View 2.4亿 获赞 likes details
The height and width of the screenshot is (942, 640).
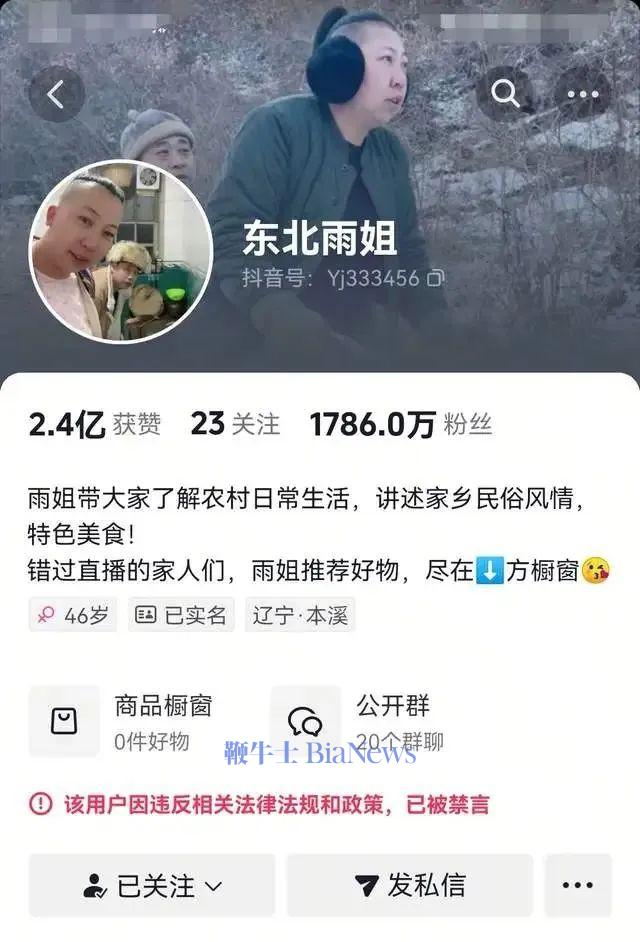click(x=94, y=424)
